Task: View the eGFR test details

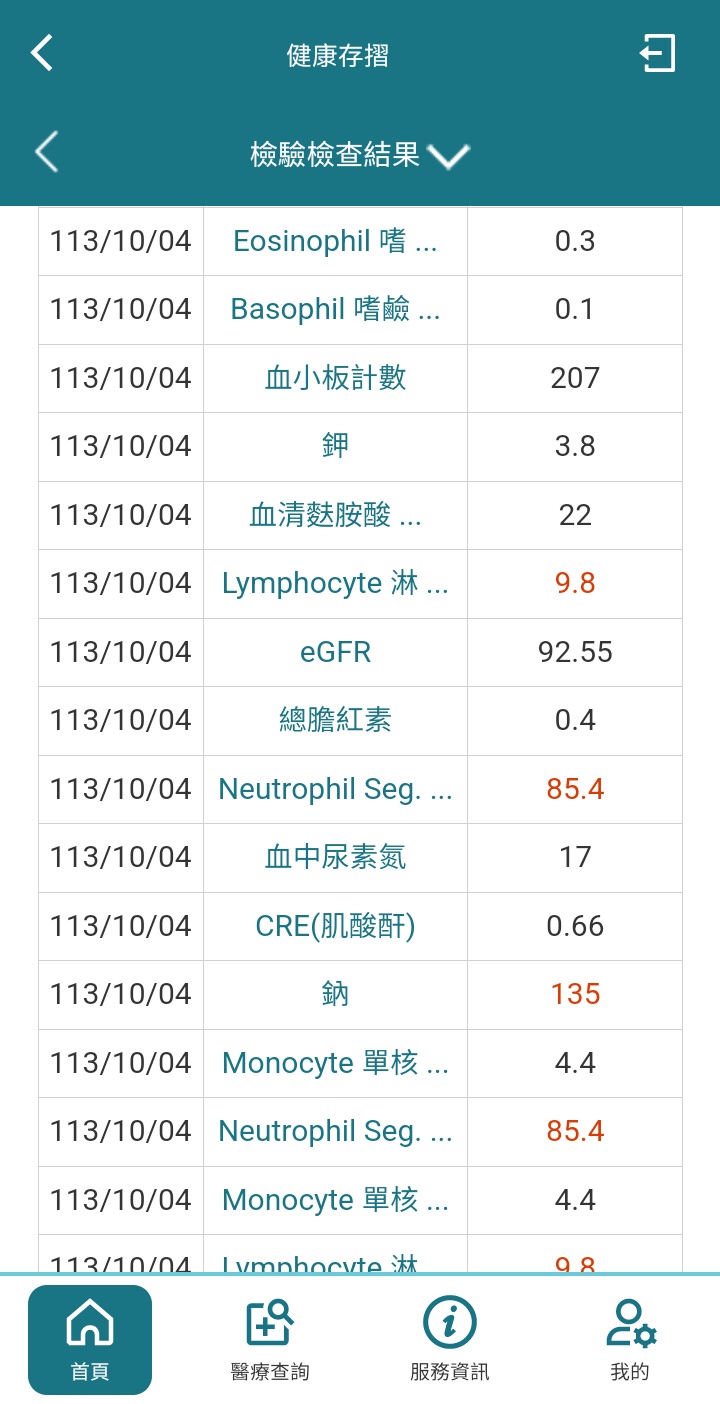Action: (335, 652)
